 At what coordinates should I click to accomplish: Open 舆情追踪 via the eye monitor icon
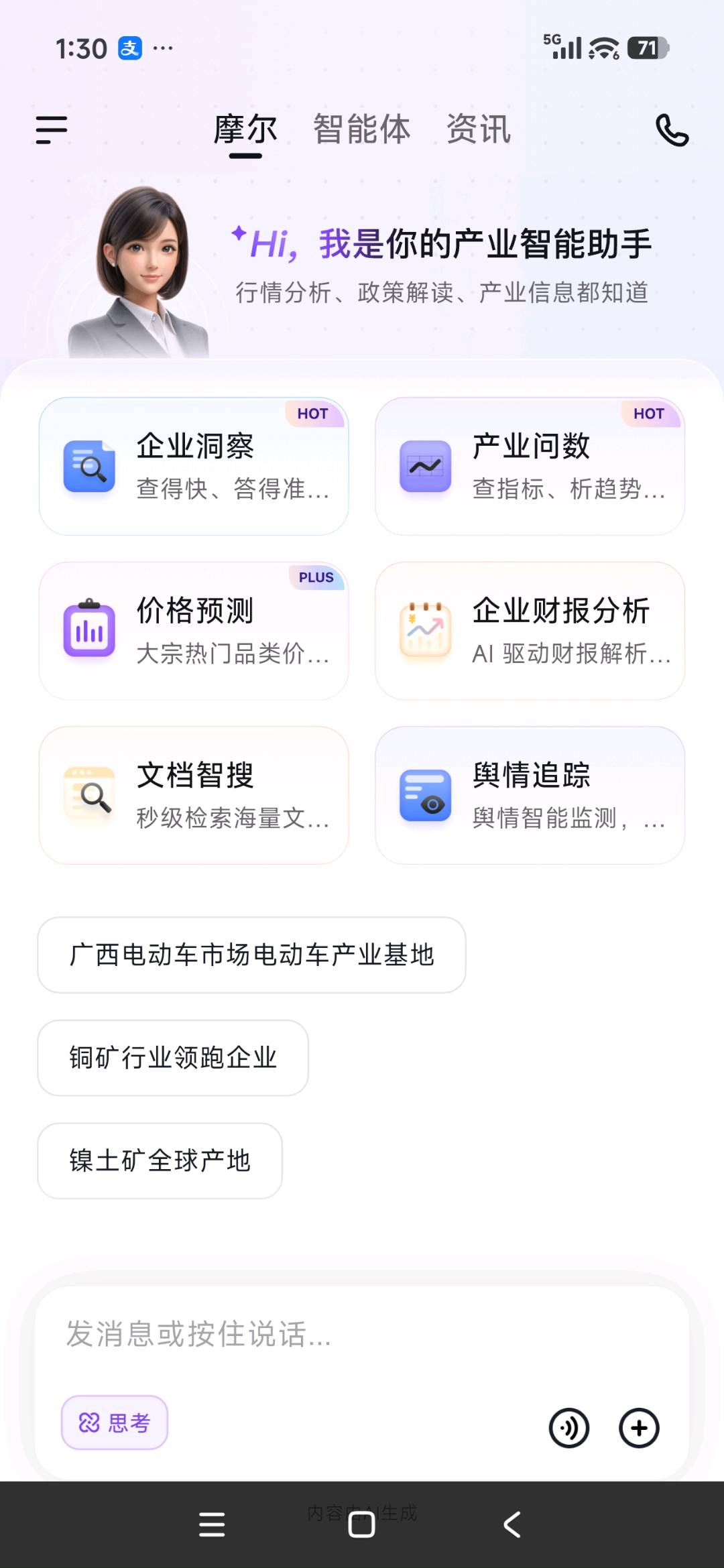pyautogui.click(x=424, y=793)
